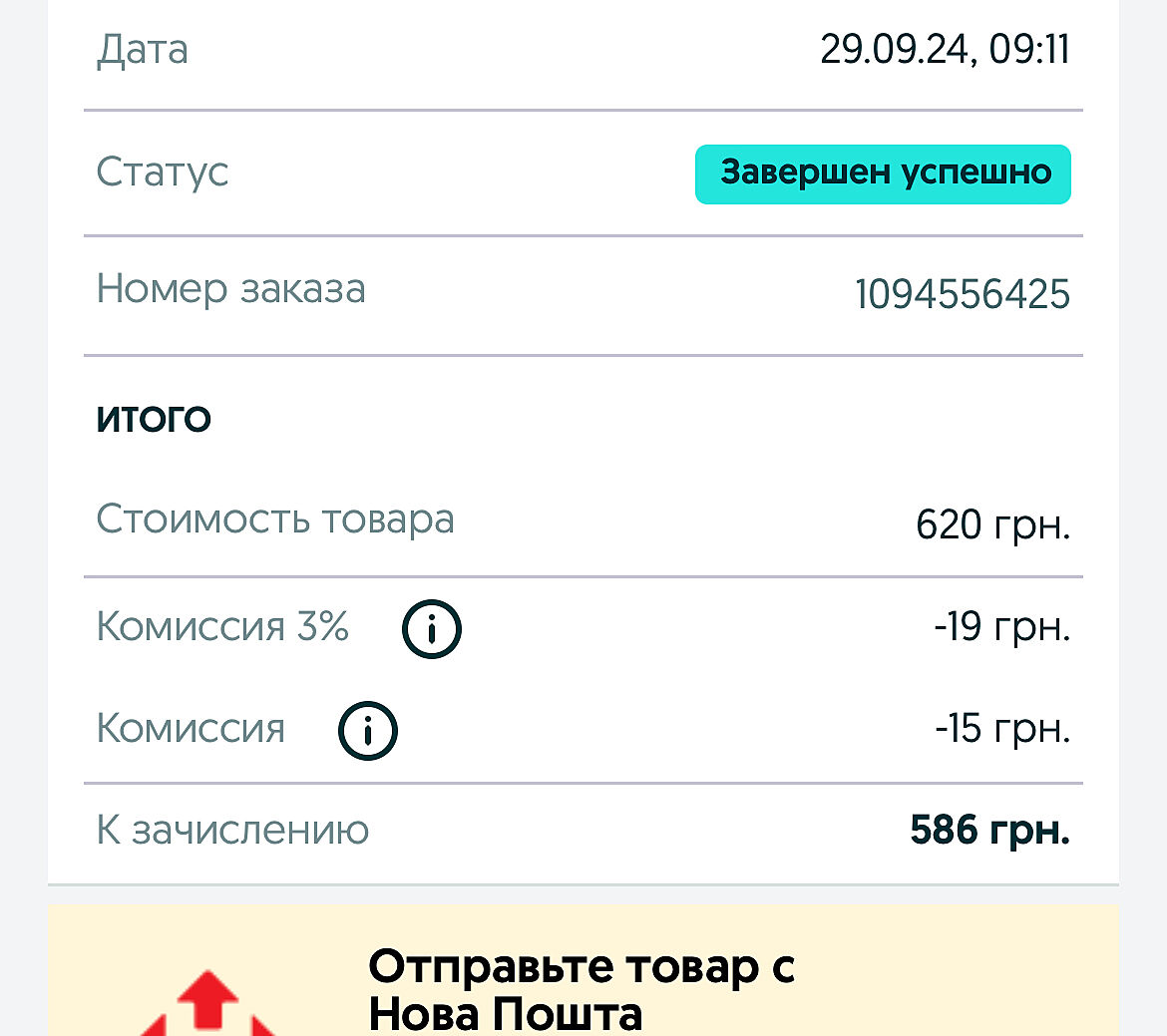Open info icon next to Комиссия 3%

click(432, 628)
